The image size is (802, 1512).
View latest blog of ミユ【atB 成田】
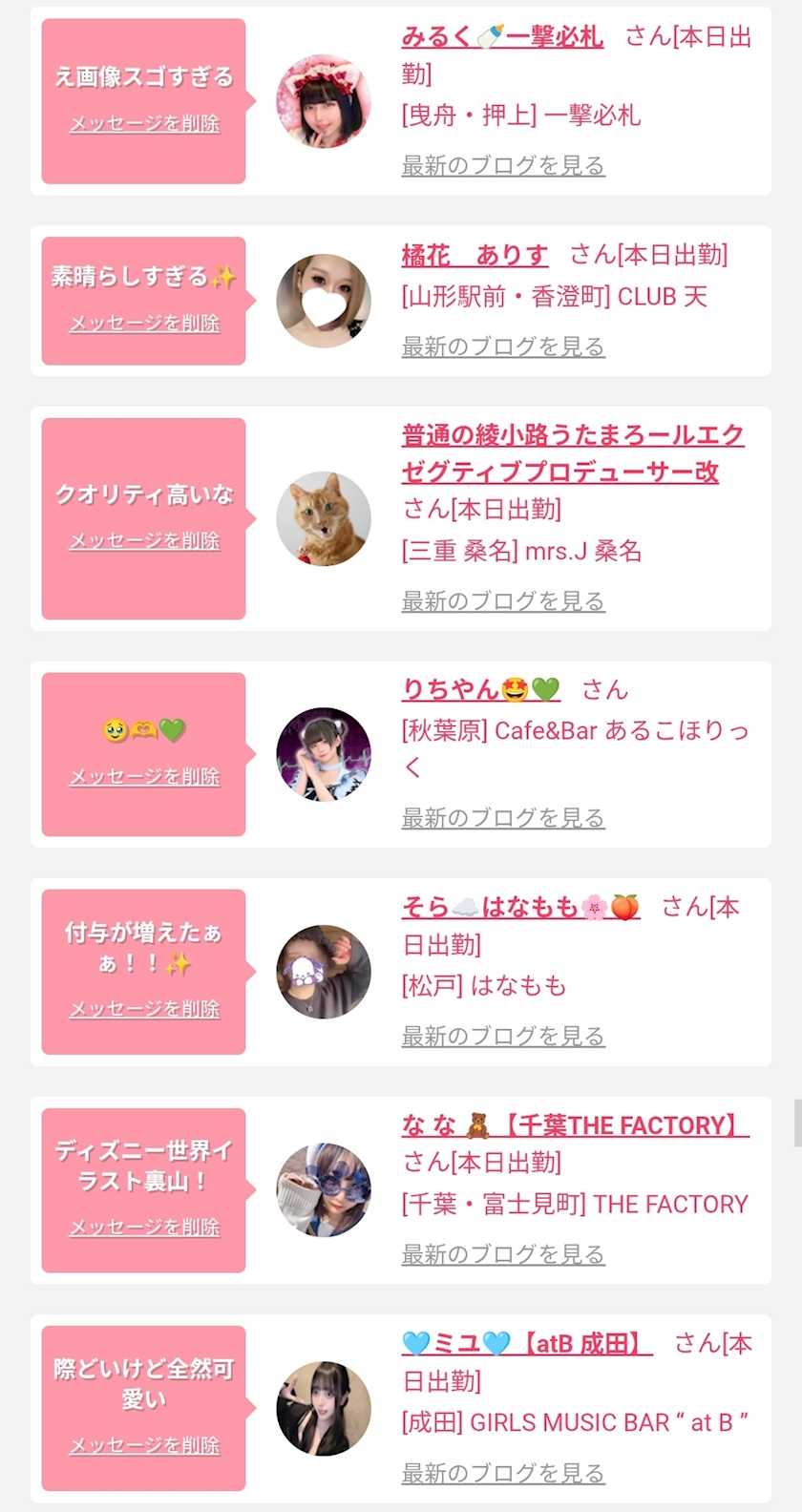[x=503, y=1473]
